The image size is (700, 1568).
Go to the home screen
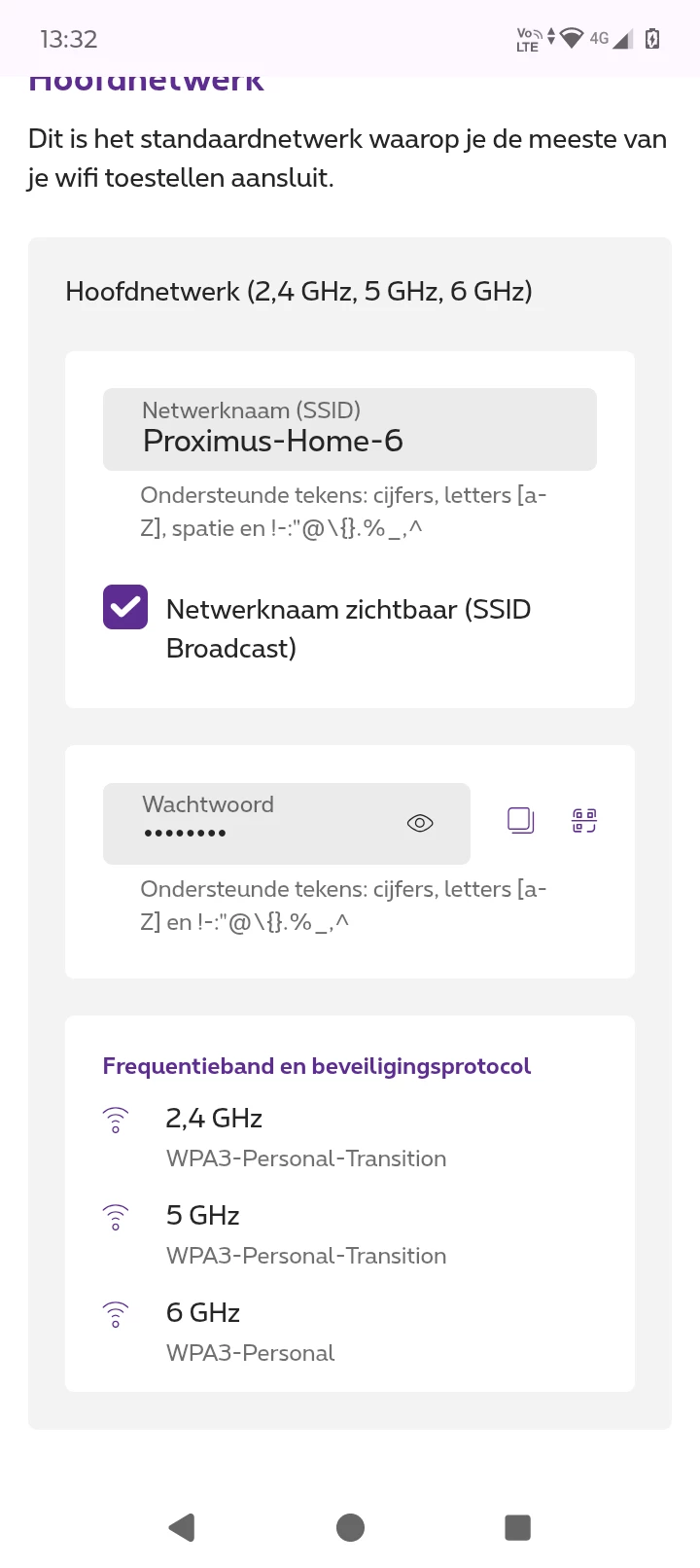tap(350, 1527)
